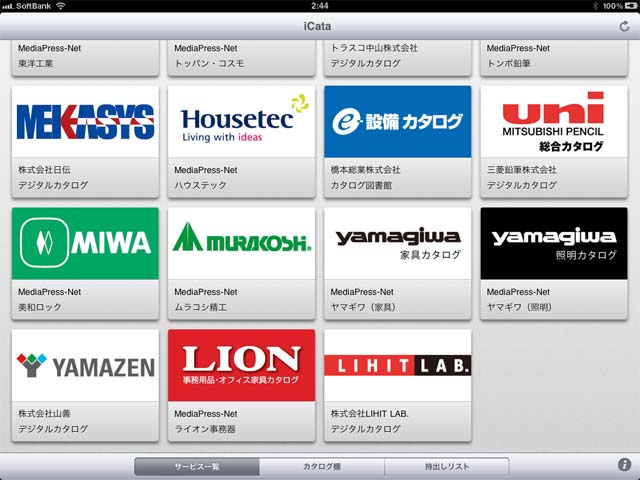Refresh the catalog list
The image size is (640, 480).
(x=624, y=26)
